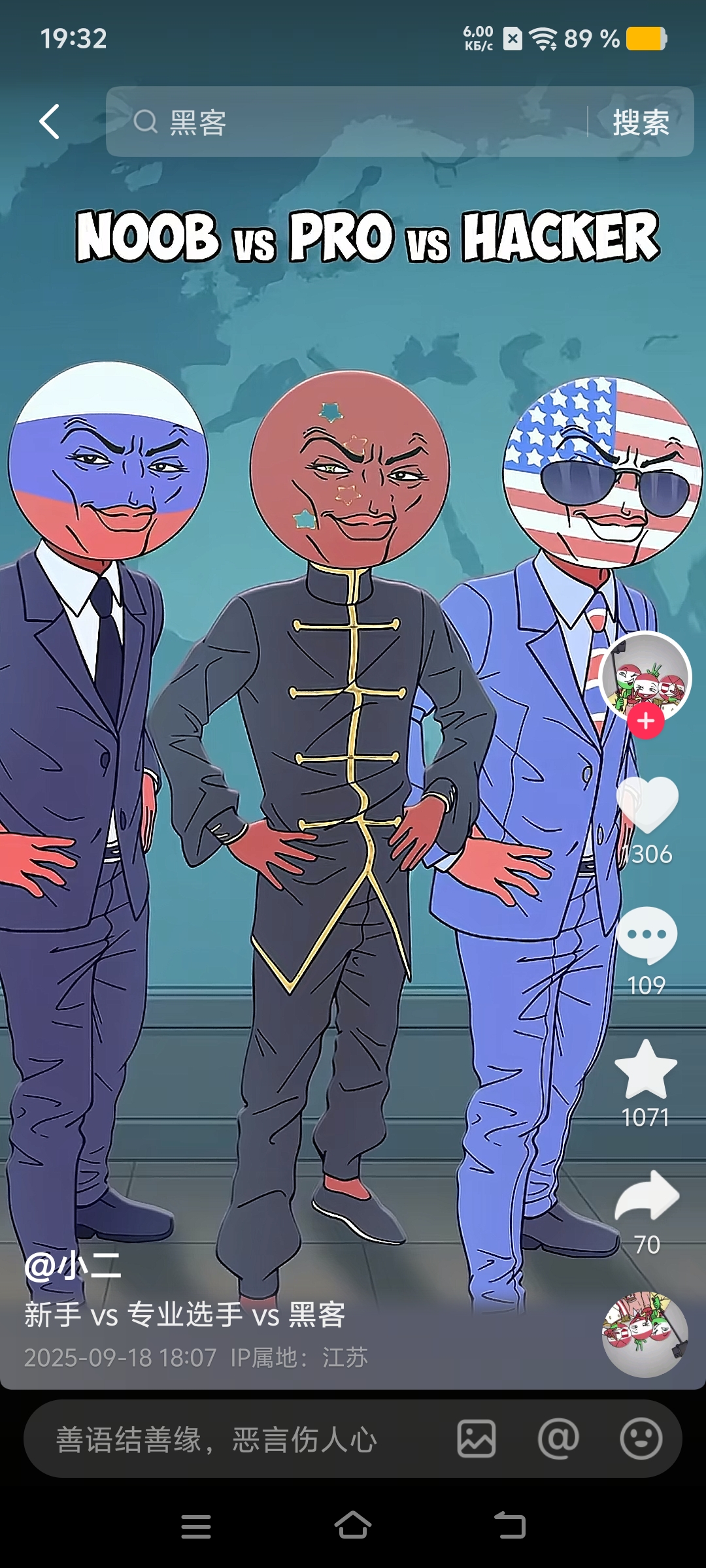Screen dimensions: 706x1568
Task: Open the @小二 author username
Action: pyautogui.click(x=73, y=1266)
